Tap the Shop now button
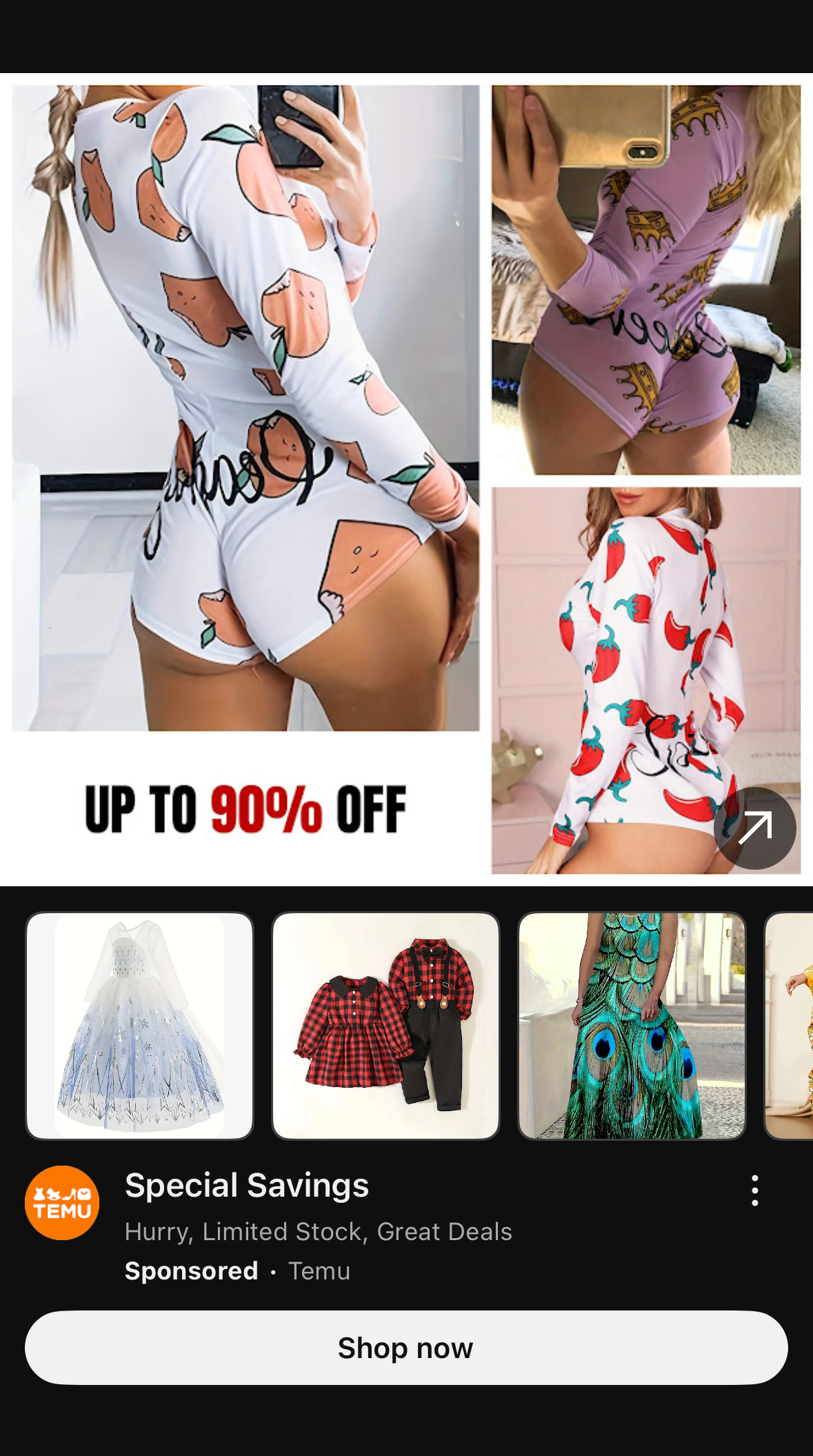Image resolution: width=813 pixels, height=1456 pixels. (406, 1348)
